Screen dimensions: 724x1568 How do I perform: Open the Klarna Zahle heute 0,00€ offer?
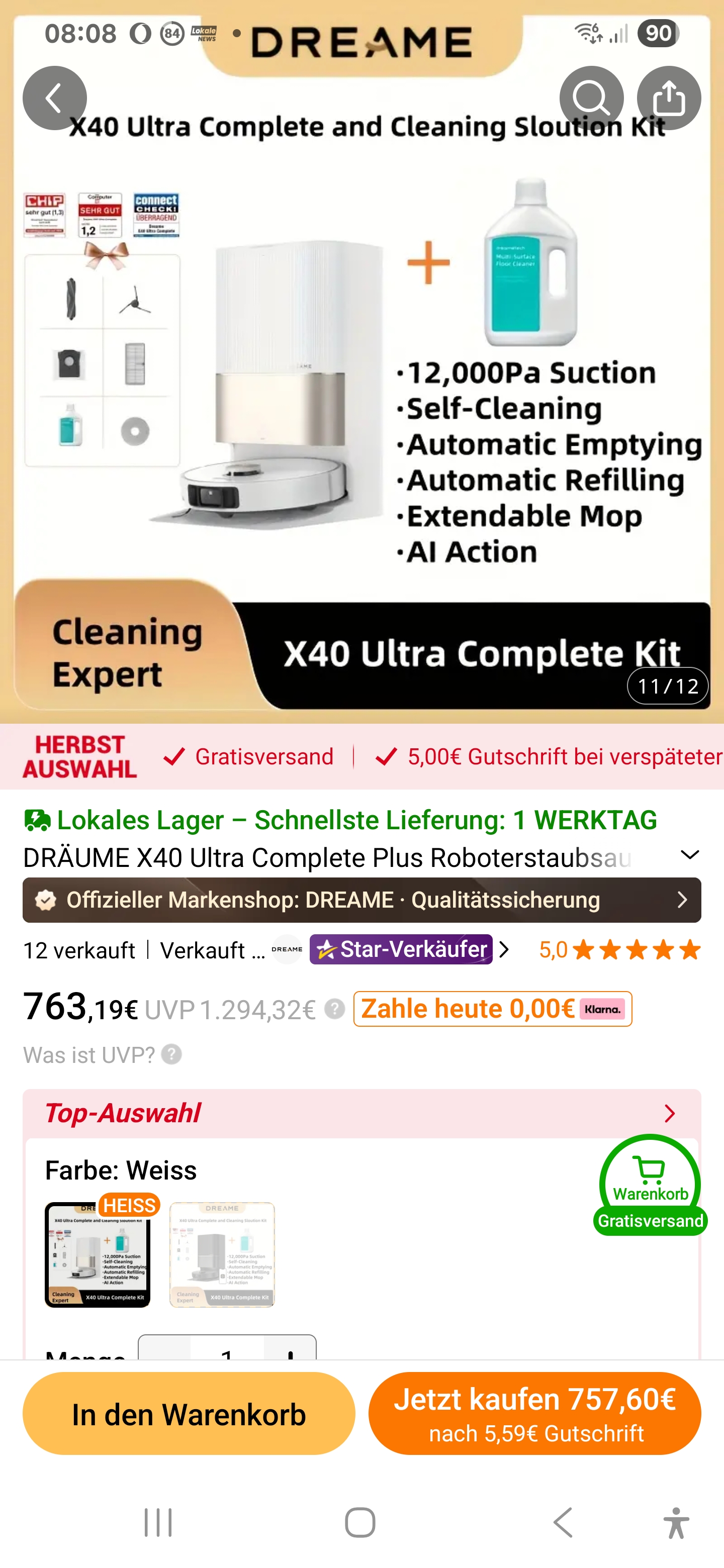[492, 1009]
